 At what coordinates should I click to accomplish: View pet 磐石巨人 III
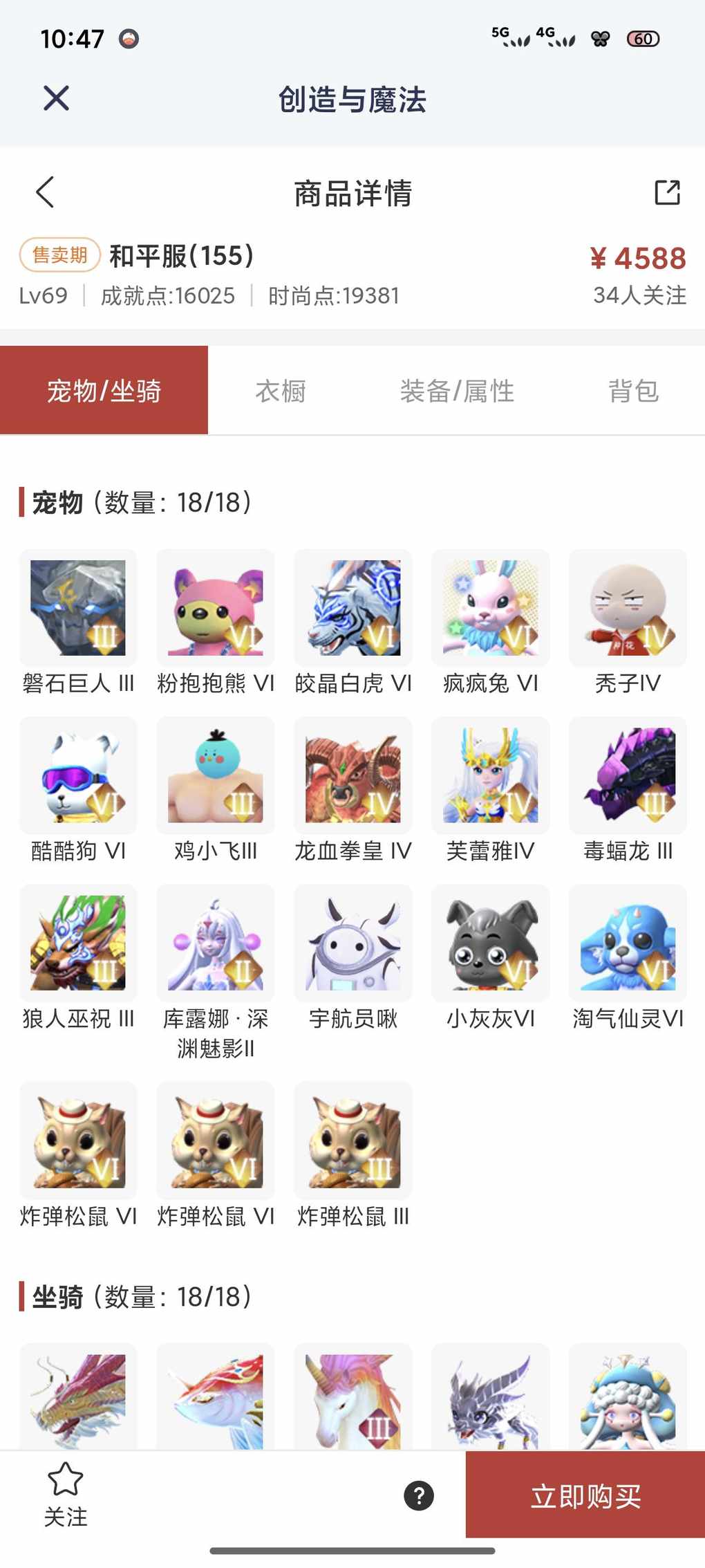pyautogui.click(x=78, y=608)
